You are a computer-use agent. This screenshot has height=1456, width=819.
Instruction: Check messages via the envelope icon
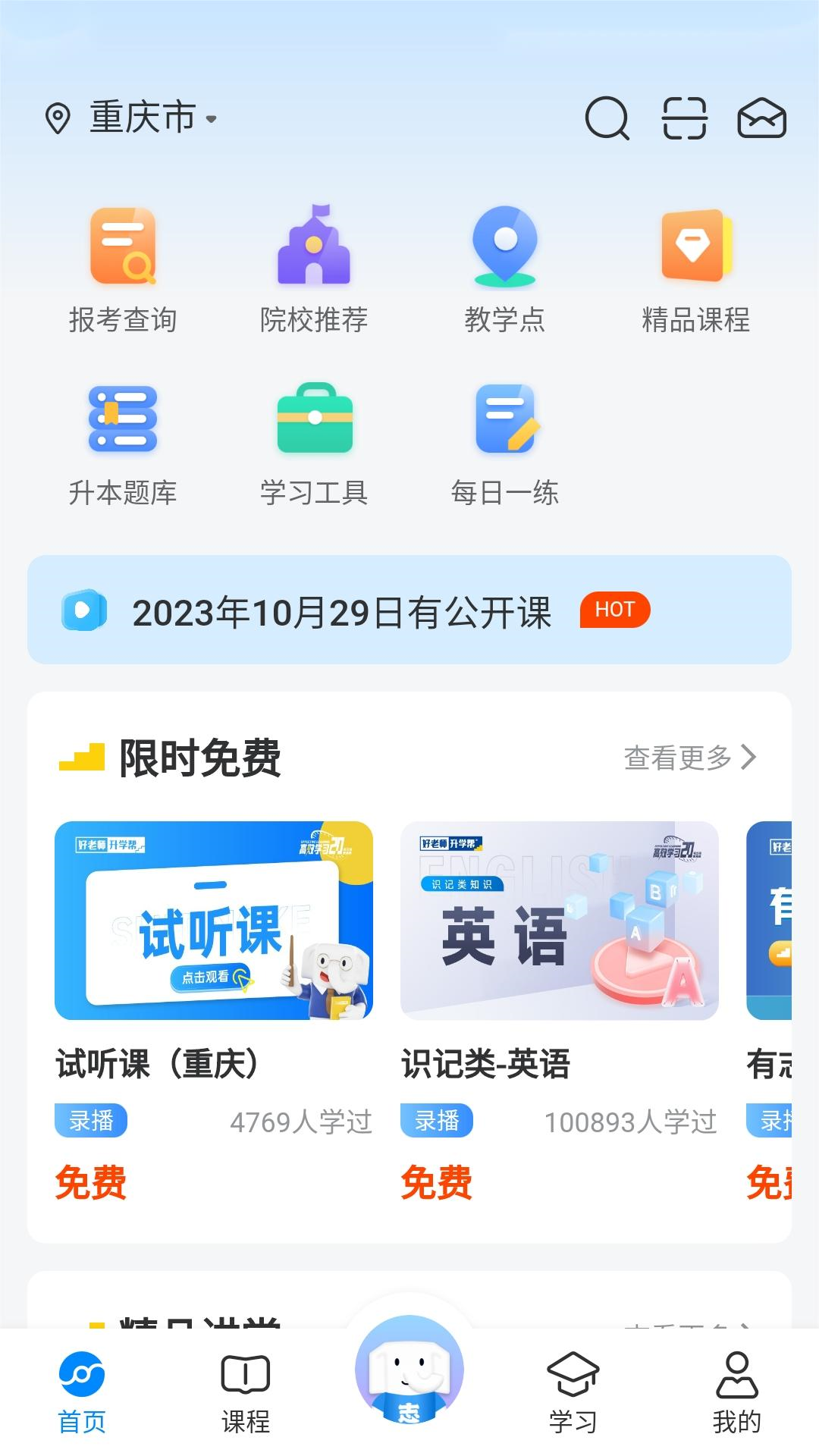coord(762,119)
